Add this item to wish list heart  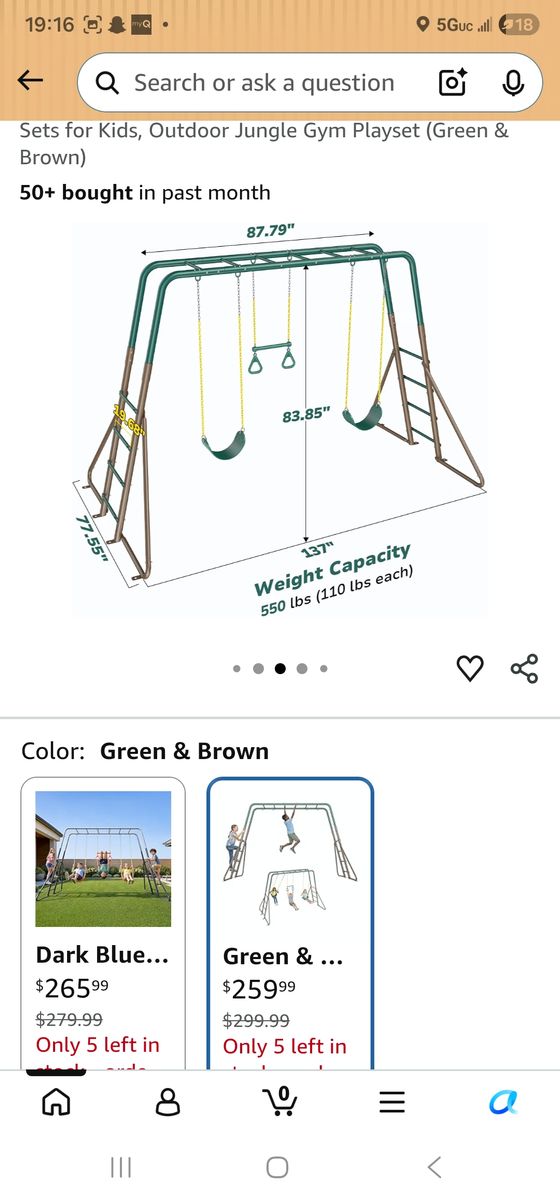470,668
